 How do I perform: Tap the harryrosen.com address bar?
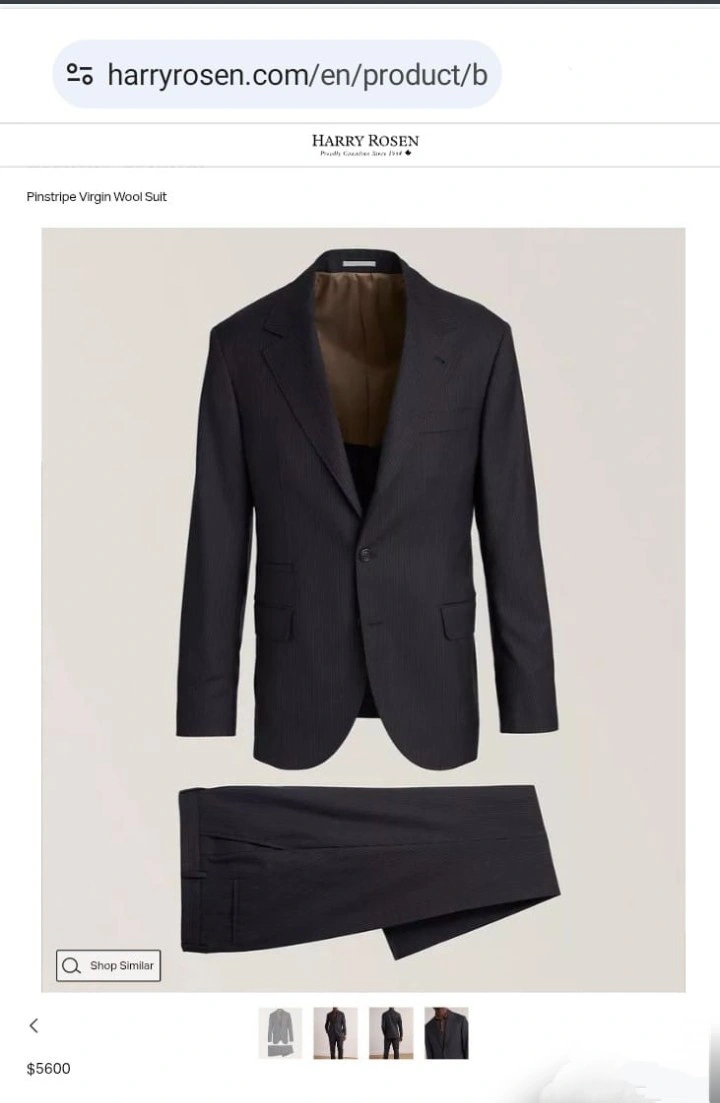coord(297,74)
